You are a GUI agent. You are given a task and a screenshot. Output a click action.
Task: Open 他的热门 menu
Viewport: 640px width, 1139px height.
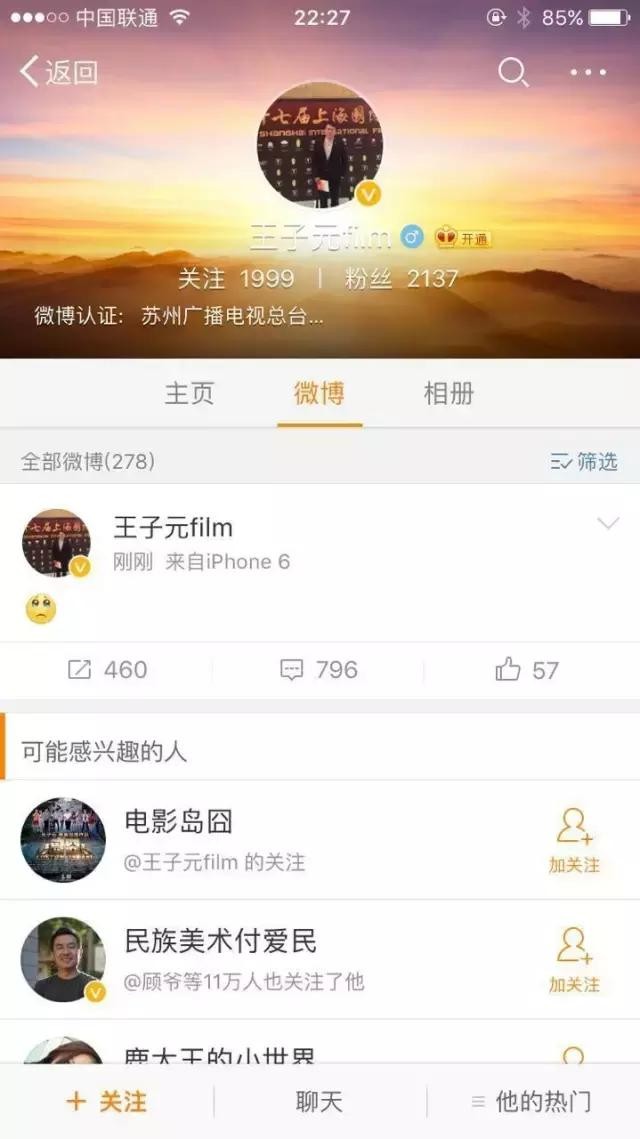click(532, 1102)
